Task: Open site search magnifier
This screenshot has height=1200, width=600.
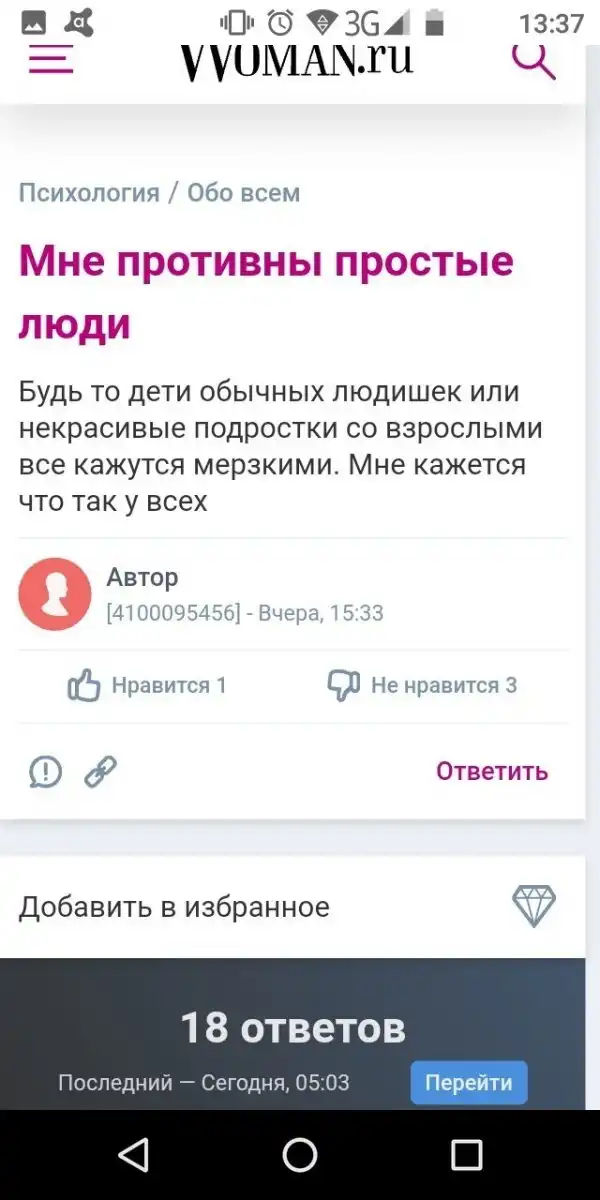Action: pyautogui.click(x=533, y=60)
